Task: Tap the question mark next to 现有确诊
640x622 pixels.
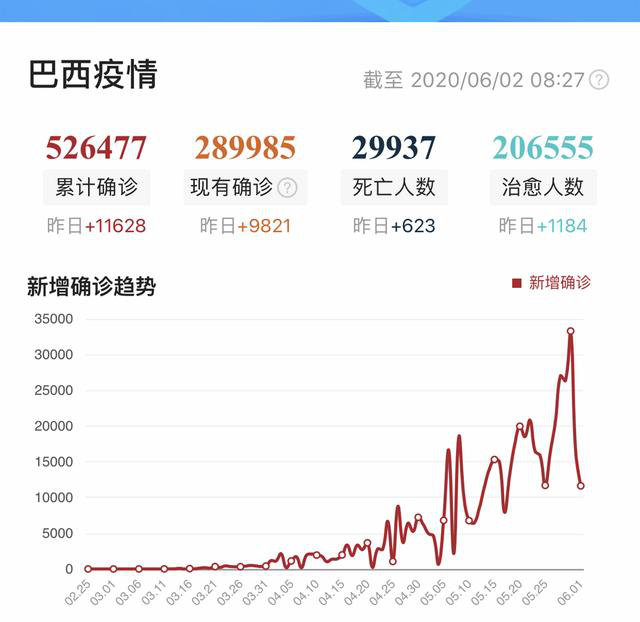Action: point(287,187)
